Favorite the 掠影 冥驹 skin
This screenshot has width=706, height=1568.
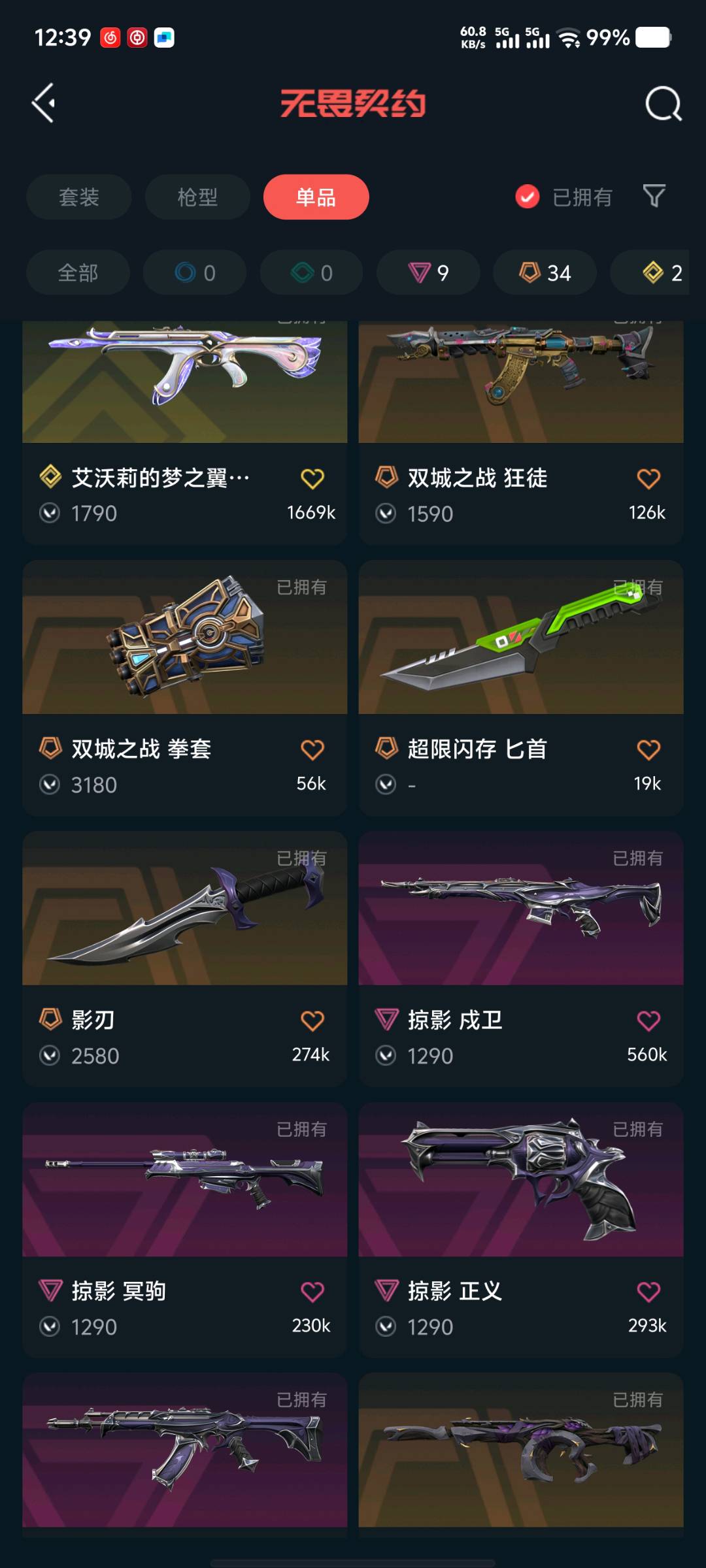pyautogui.click(x=312, y=1292)
